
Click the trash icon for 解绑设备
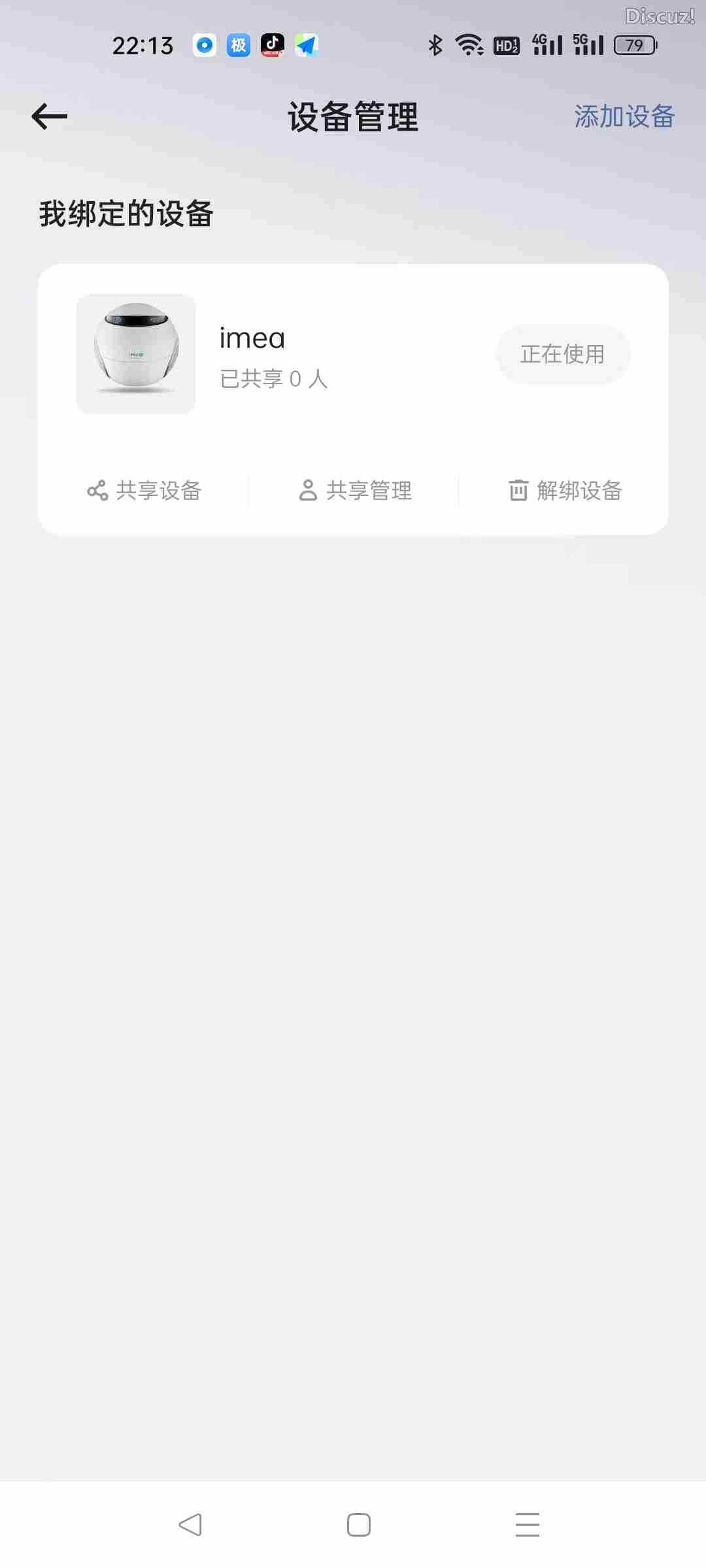coord(517,490)
